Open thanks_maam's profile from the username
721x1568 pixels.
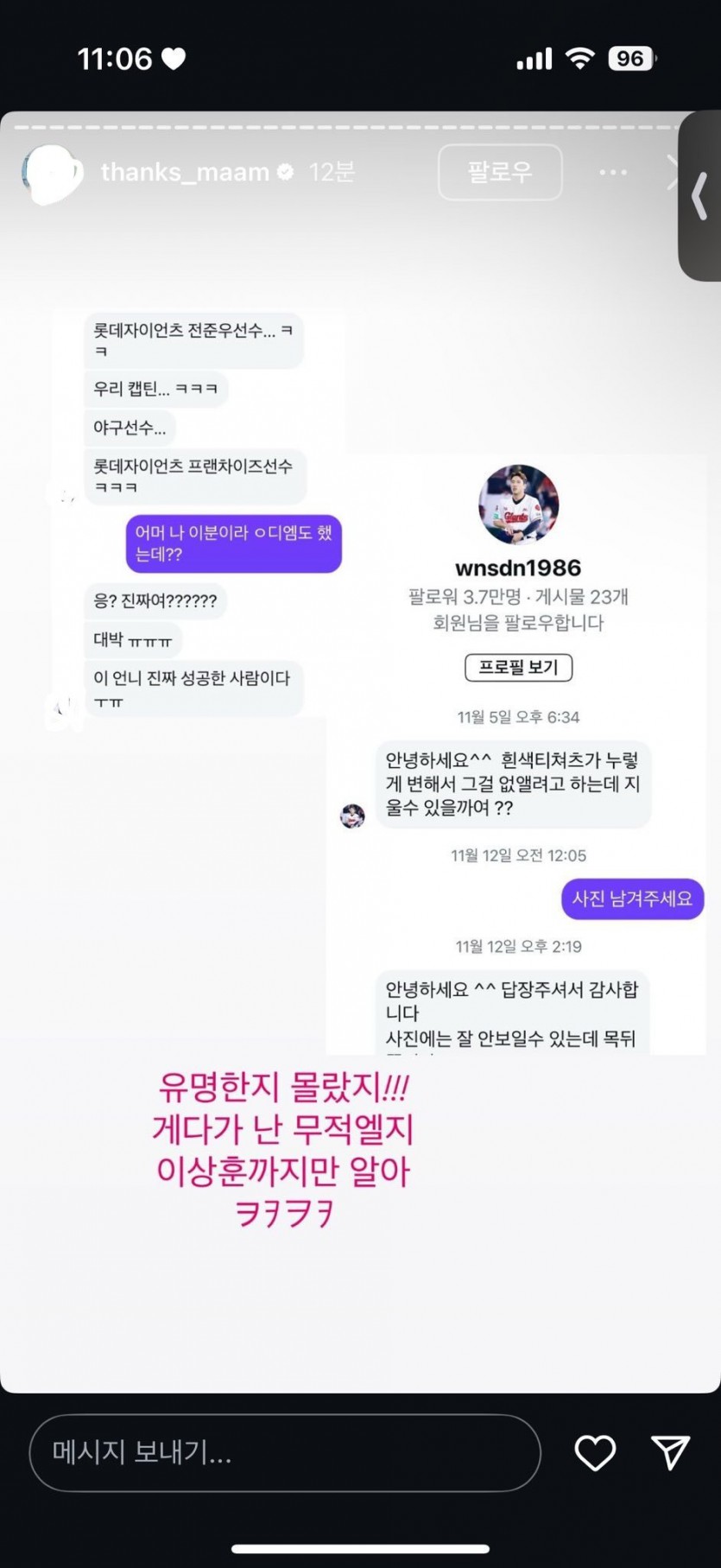click(x=185, y=172)
